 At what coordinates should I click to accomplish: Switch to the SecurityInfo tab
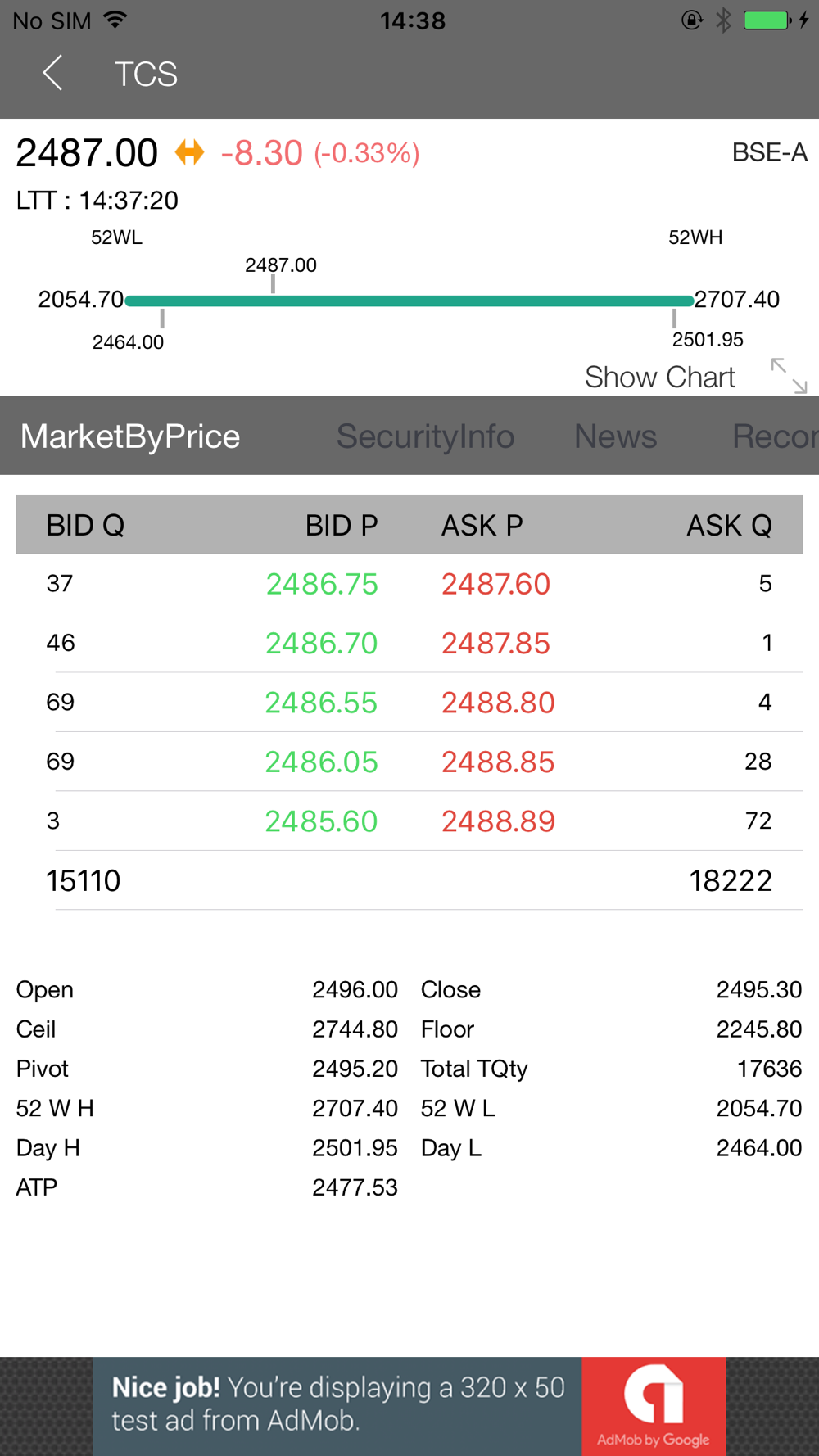pyautogui.click(x=425, y=436)
